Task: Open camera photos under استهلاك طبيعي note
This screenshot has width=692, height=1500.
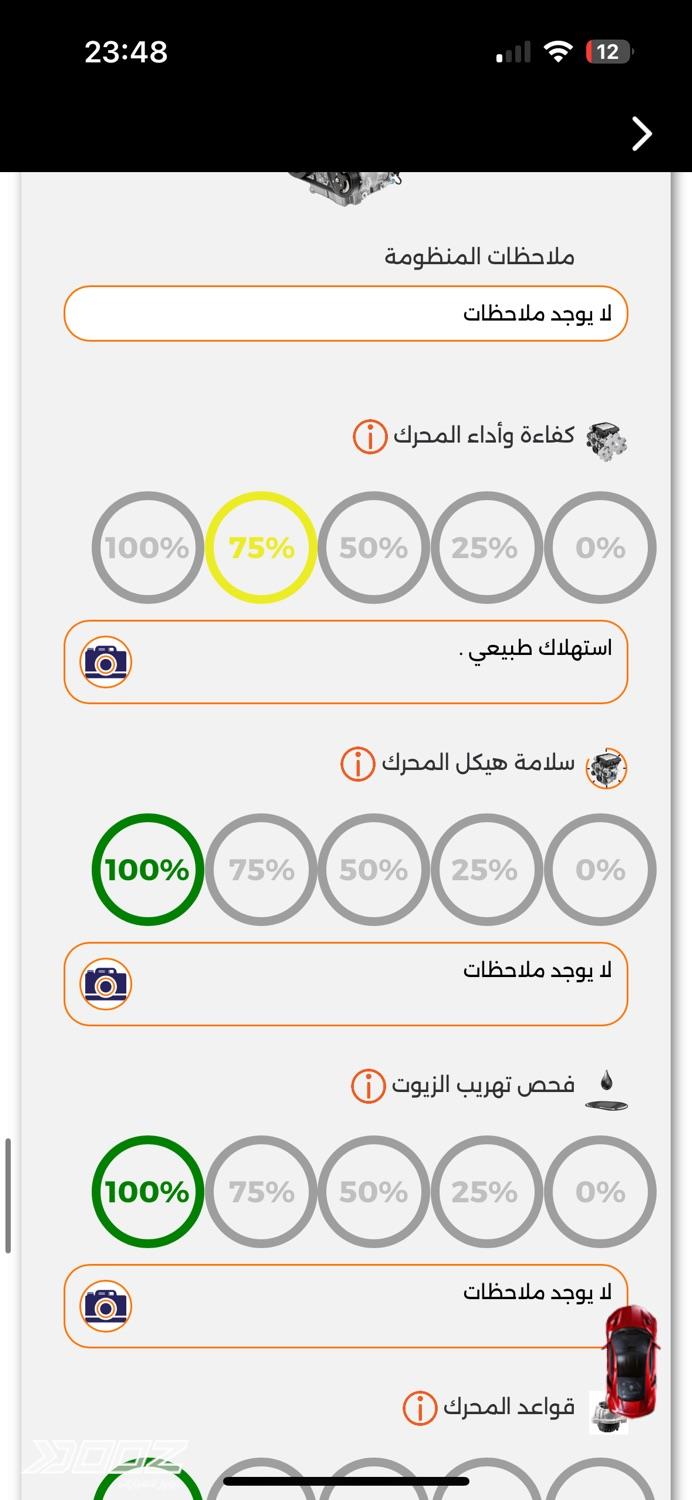Action: click(x=106, y=662)
